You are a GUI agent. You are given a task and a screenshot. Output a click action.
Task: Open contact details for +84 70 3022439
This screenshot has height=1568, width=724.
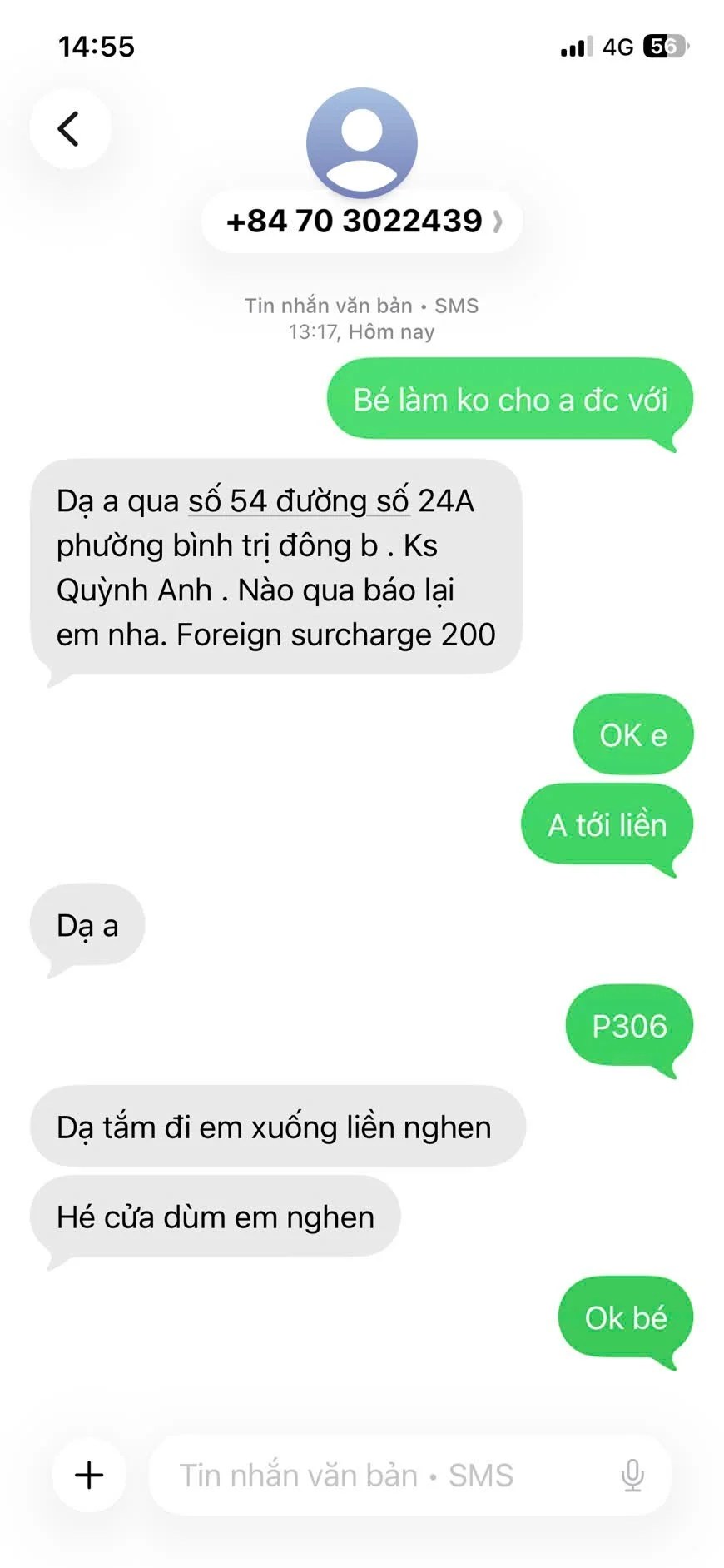362,222
